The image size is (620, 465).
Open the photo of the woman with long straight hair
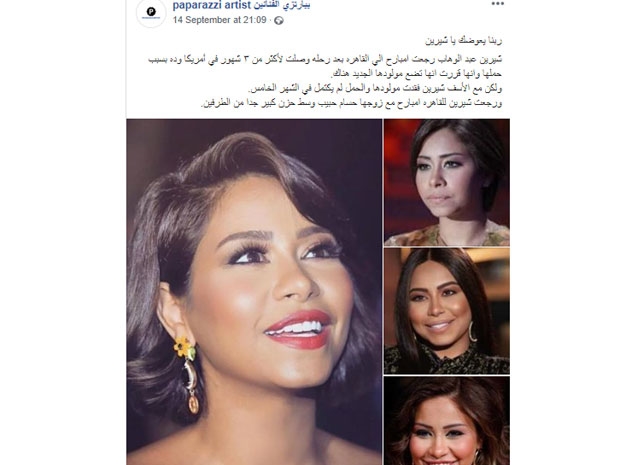[x=445, y=308]
